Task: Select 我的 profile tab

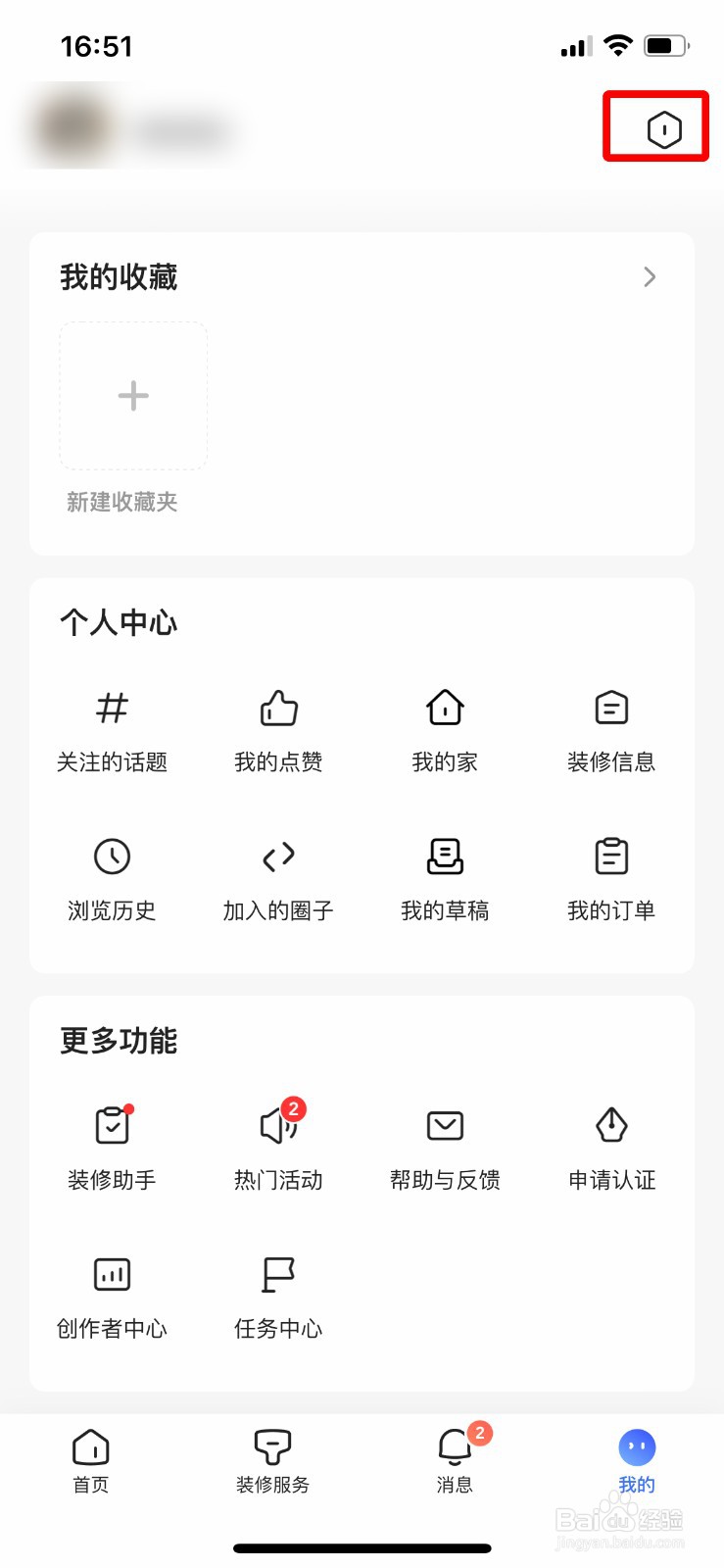Action: click(636, 1462)
